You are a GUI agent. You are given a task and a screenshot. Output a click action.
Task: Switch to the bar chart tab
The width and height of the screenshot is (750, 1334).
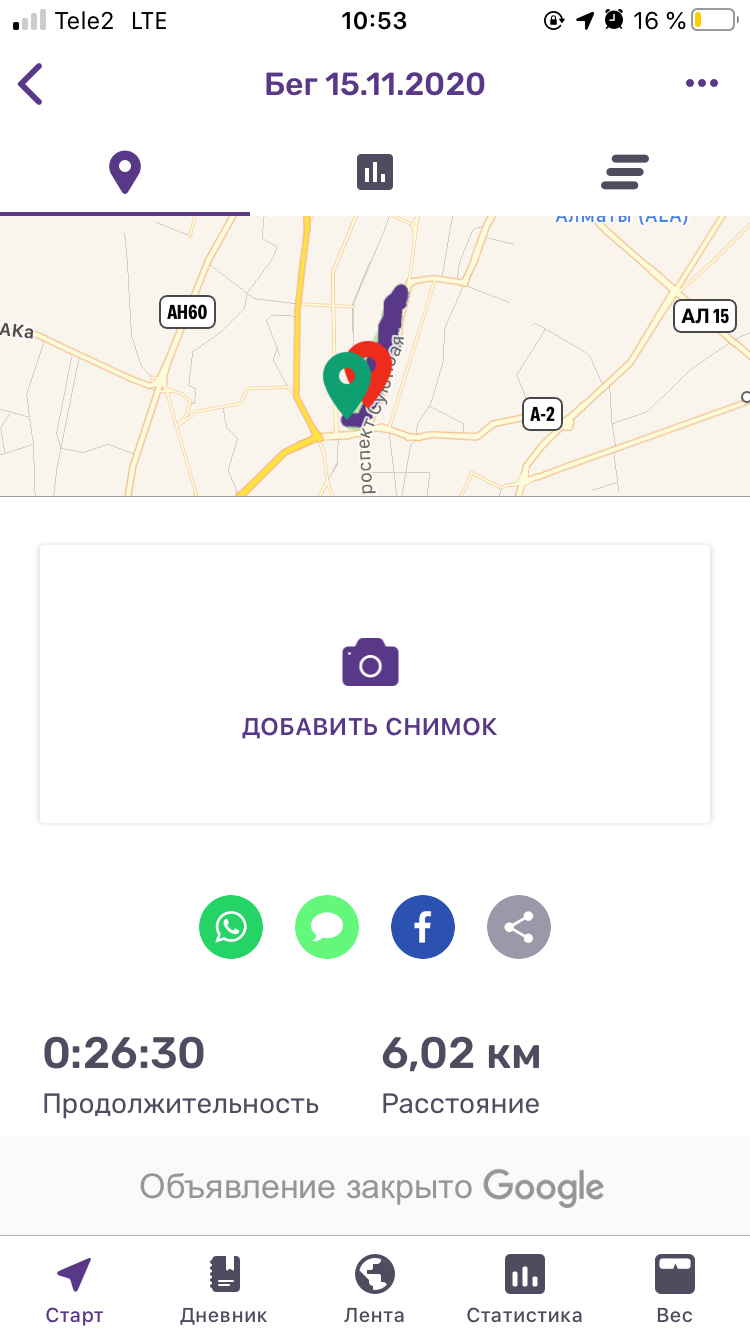coord(375,173)
